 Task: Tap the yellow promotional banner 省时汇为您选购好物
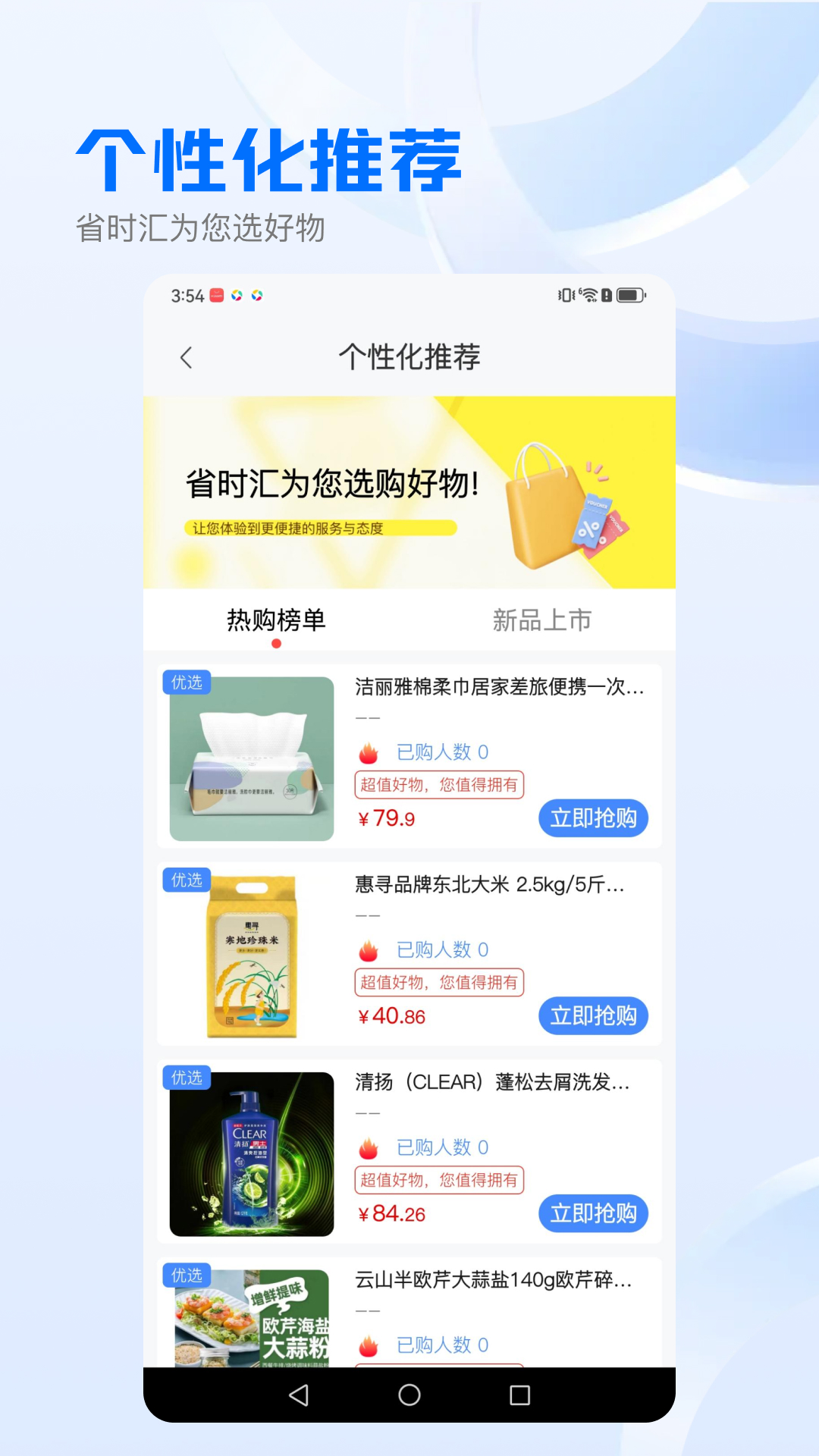pos(409,493)
